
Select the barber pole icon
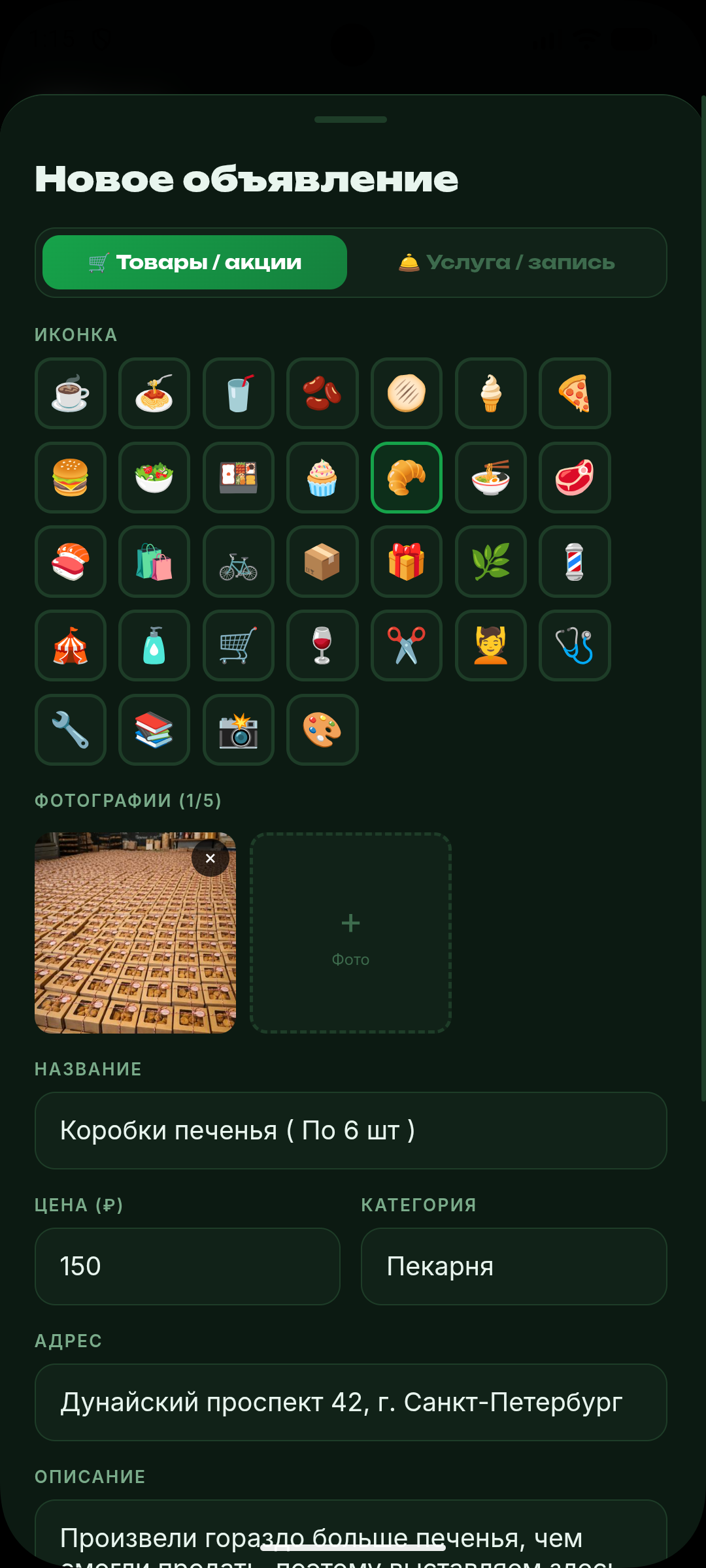575,562
